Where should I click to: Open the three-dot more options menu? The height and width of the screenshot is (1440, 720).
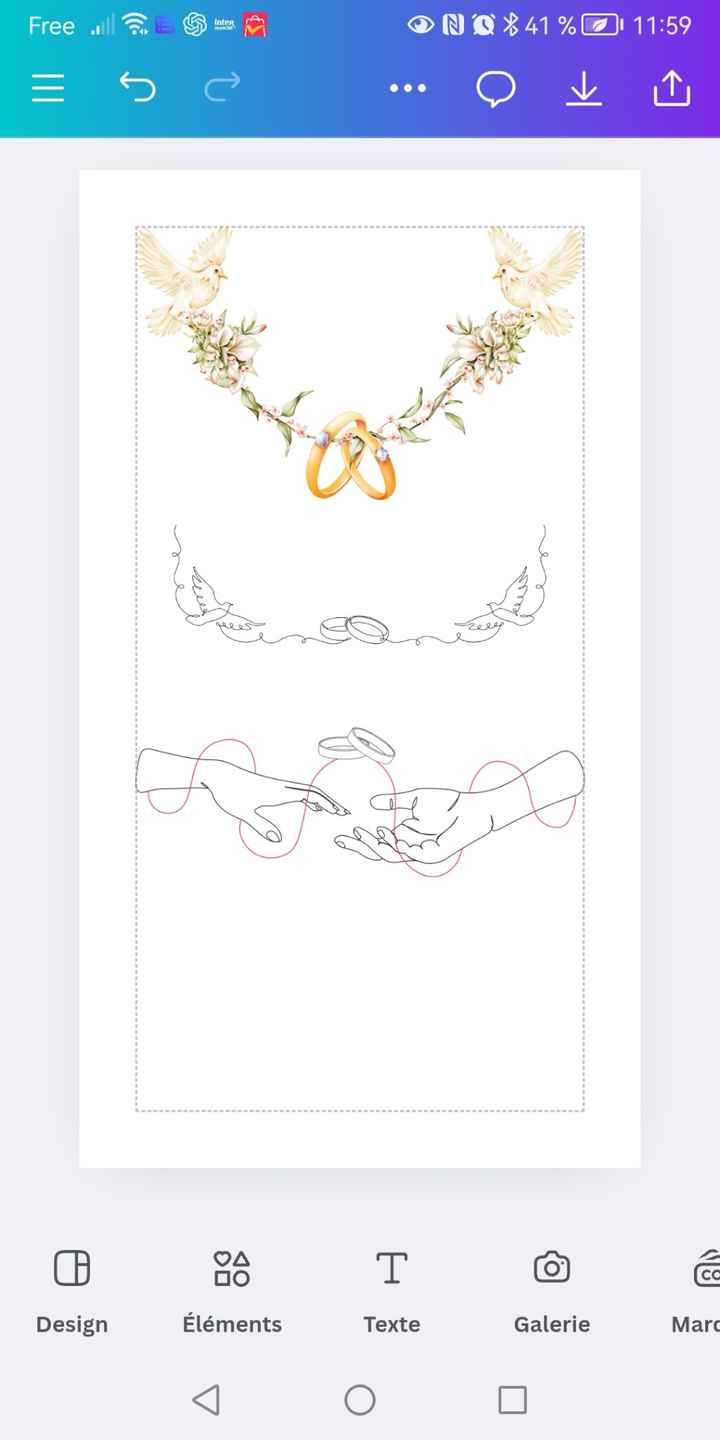(x=408, y=89)
